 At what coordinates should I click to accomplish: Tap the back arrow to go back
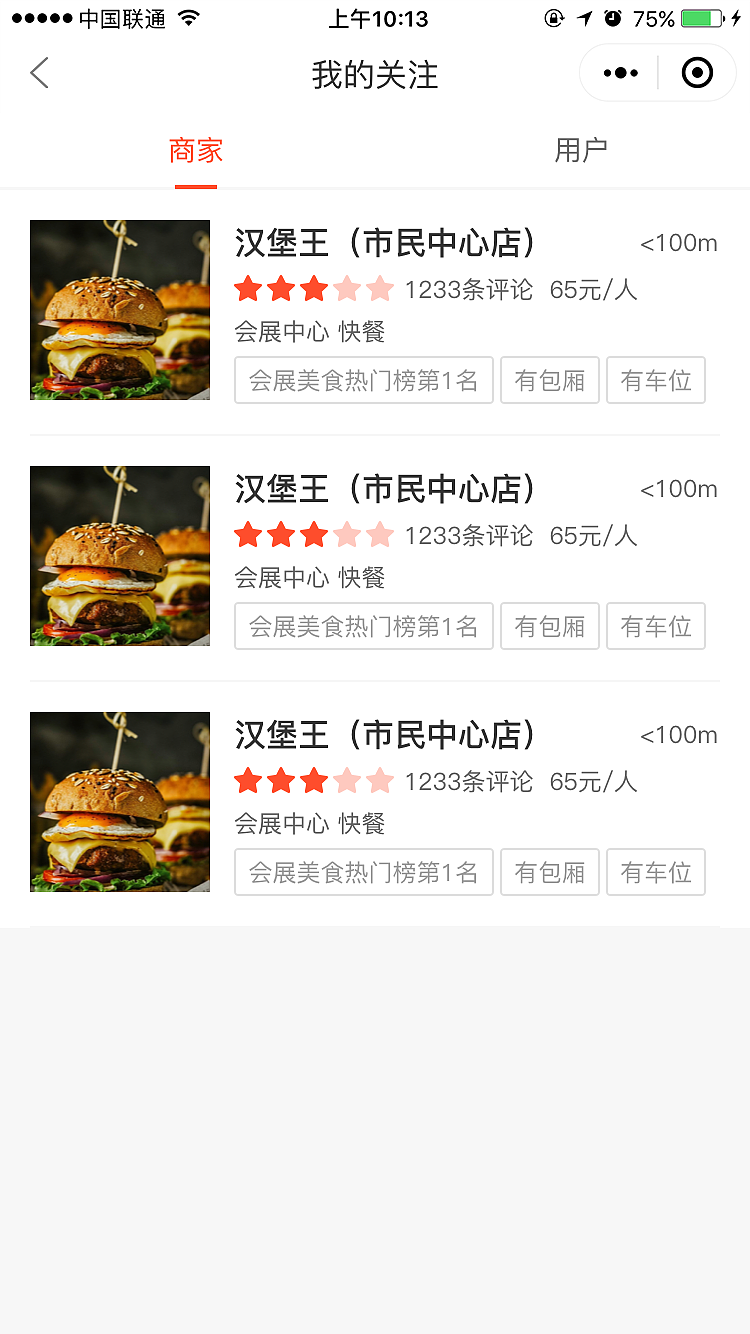coord(39,73)
